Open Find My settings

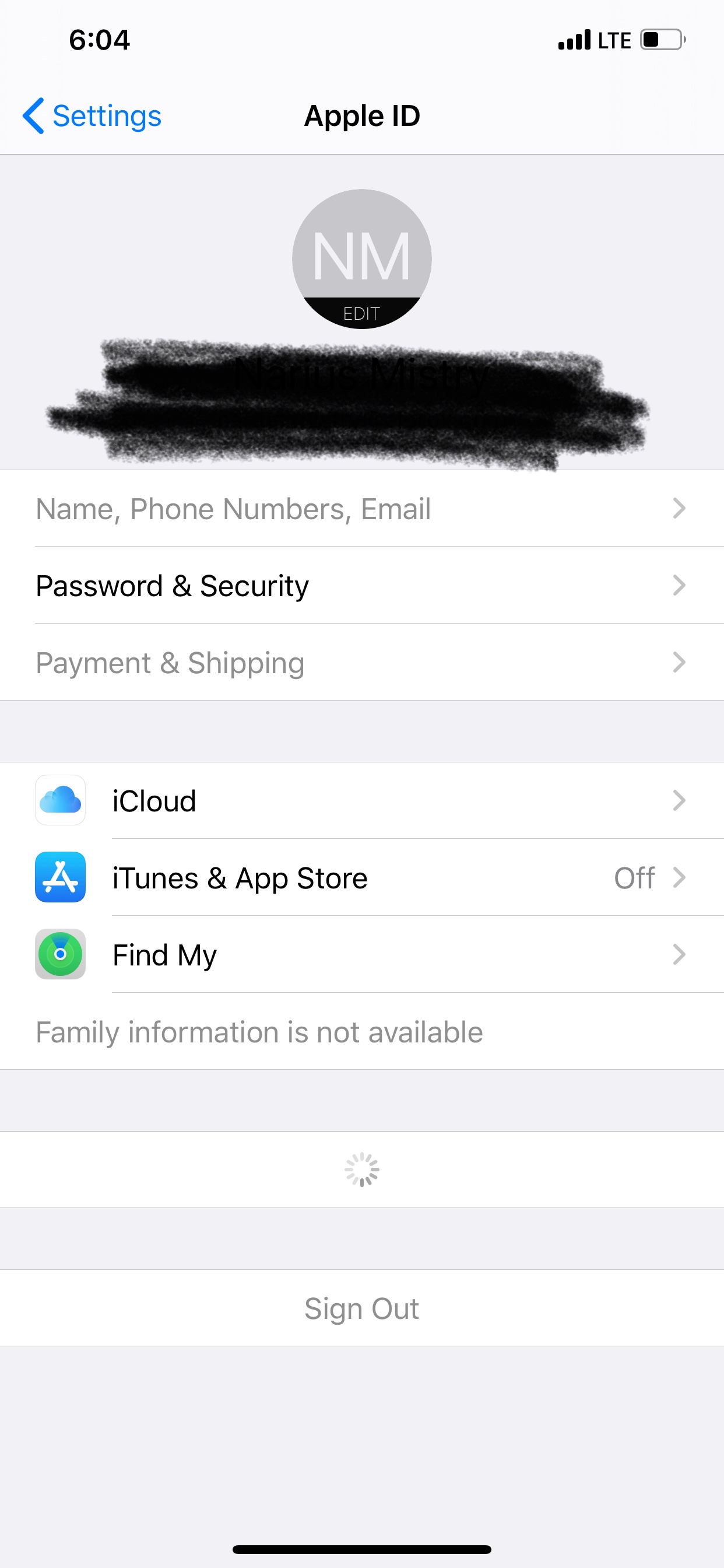coord(362,954)
